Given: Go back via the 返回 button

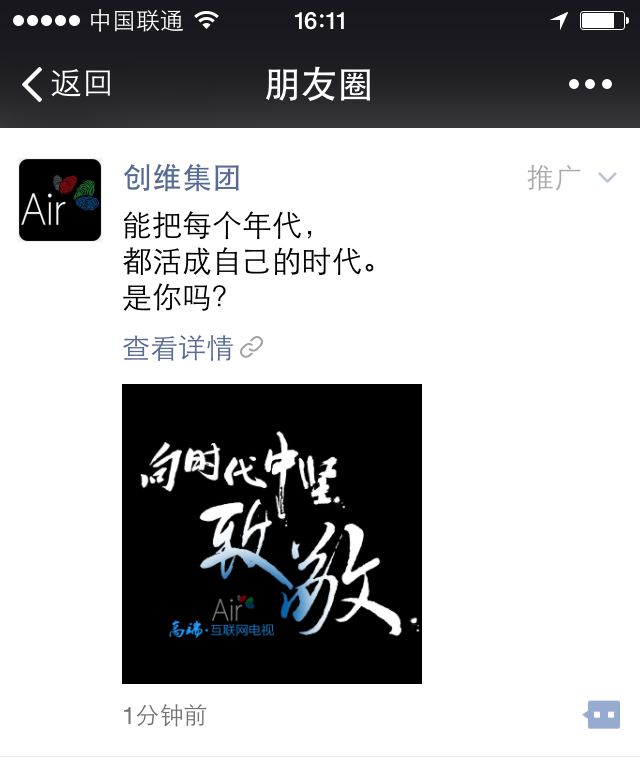Looking at the screenshot, I should (66, 84).
